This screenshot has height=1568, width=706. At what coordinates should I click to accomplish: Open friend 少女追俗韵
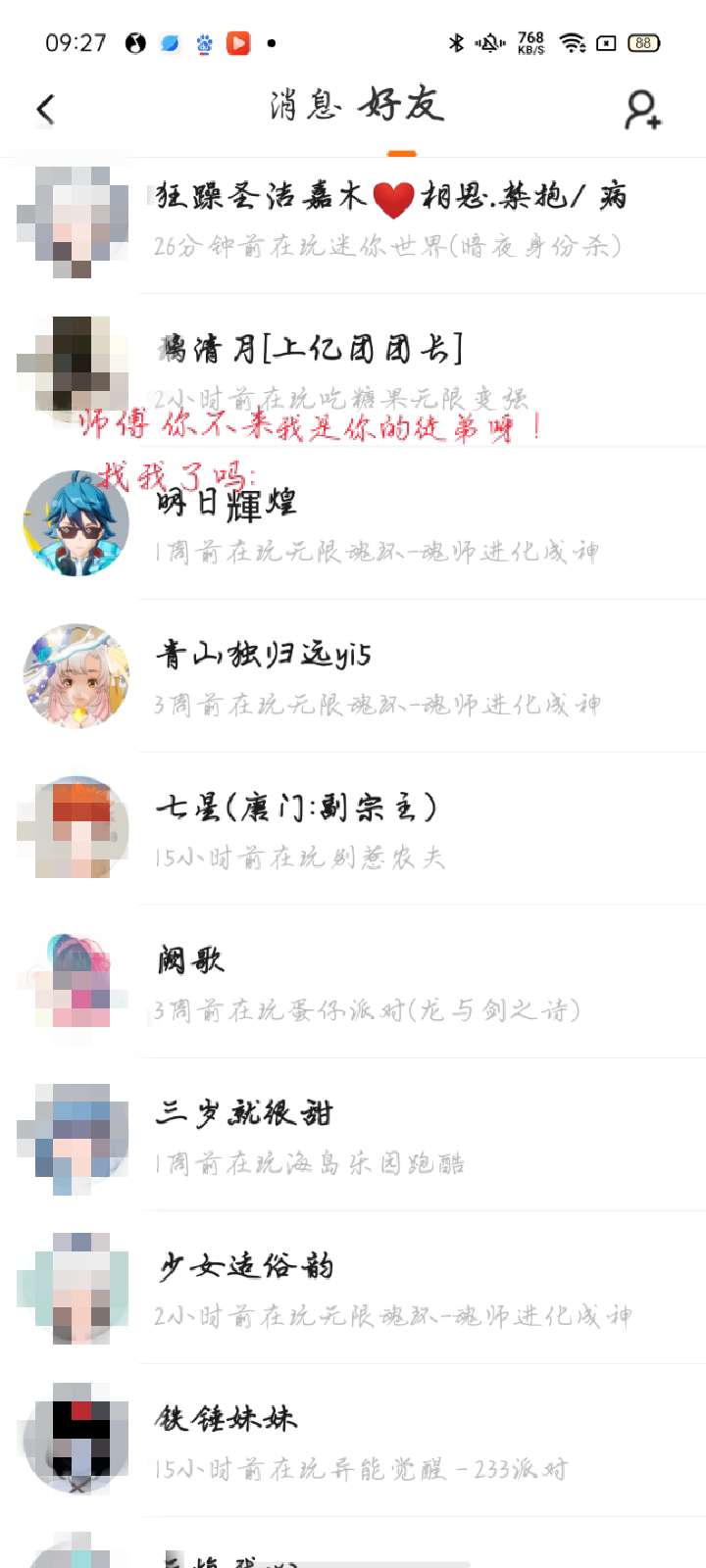[391, 1289]
